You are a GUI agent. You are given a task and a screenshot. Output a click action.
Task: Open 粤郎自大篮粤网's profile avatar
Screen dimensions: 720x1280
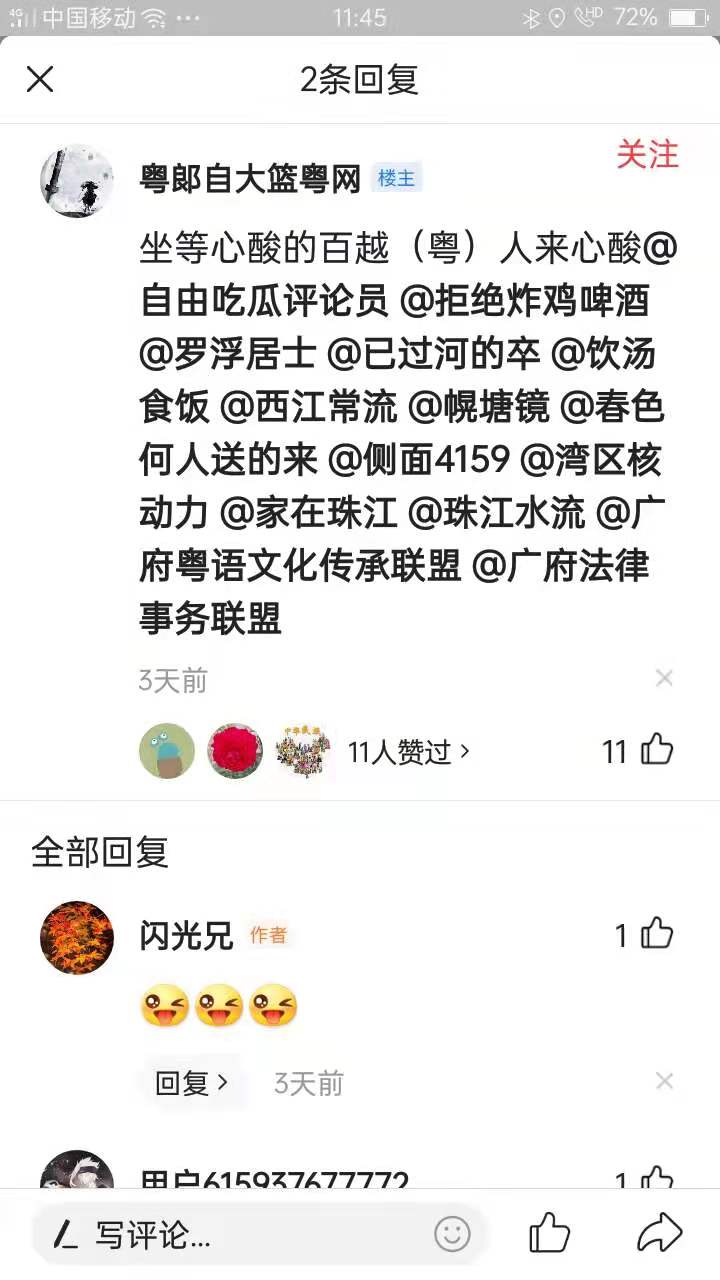pyautogui.click(x=76, y=181)
